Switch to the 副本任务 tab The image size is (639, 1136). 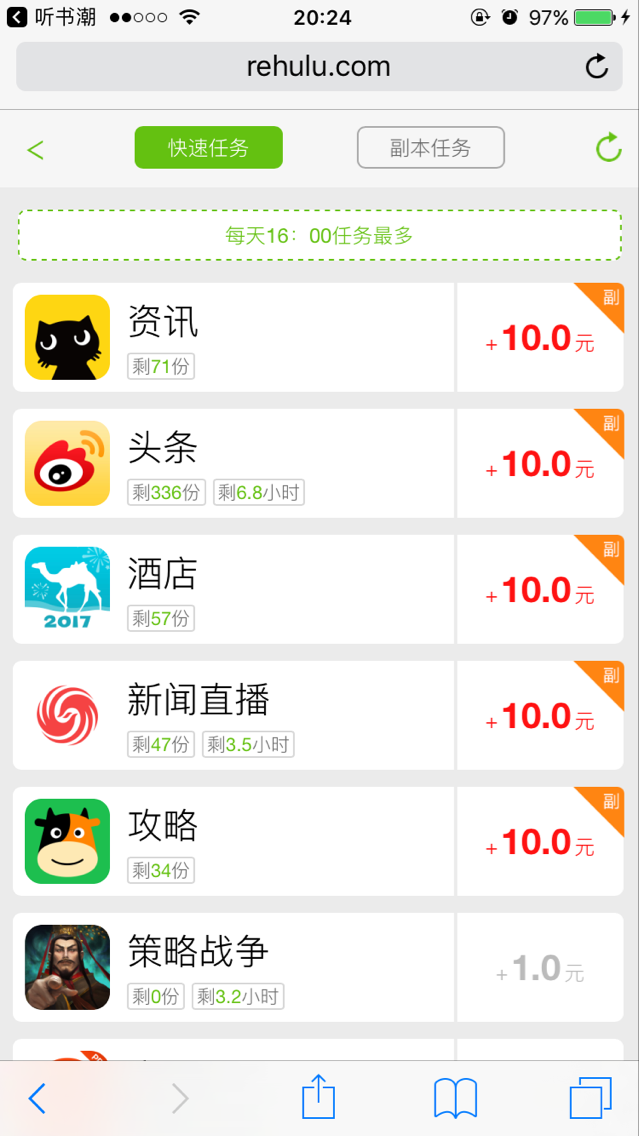pyautogui.click(x=430, y=148)
